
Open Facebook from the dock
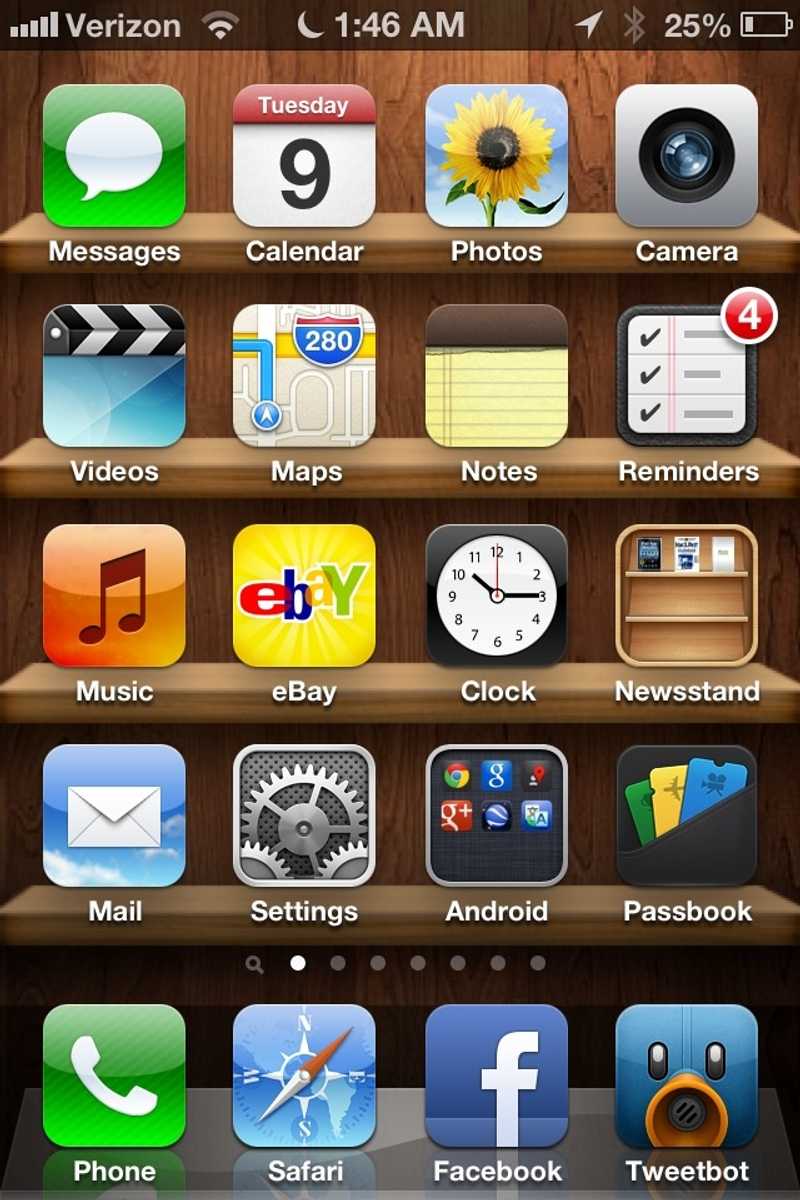(496, 1076)
